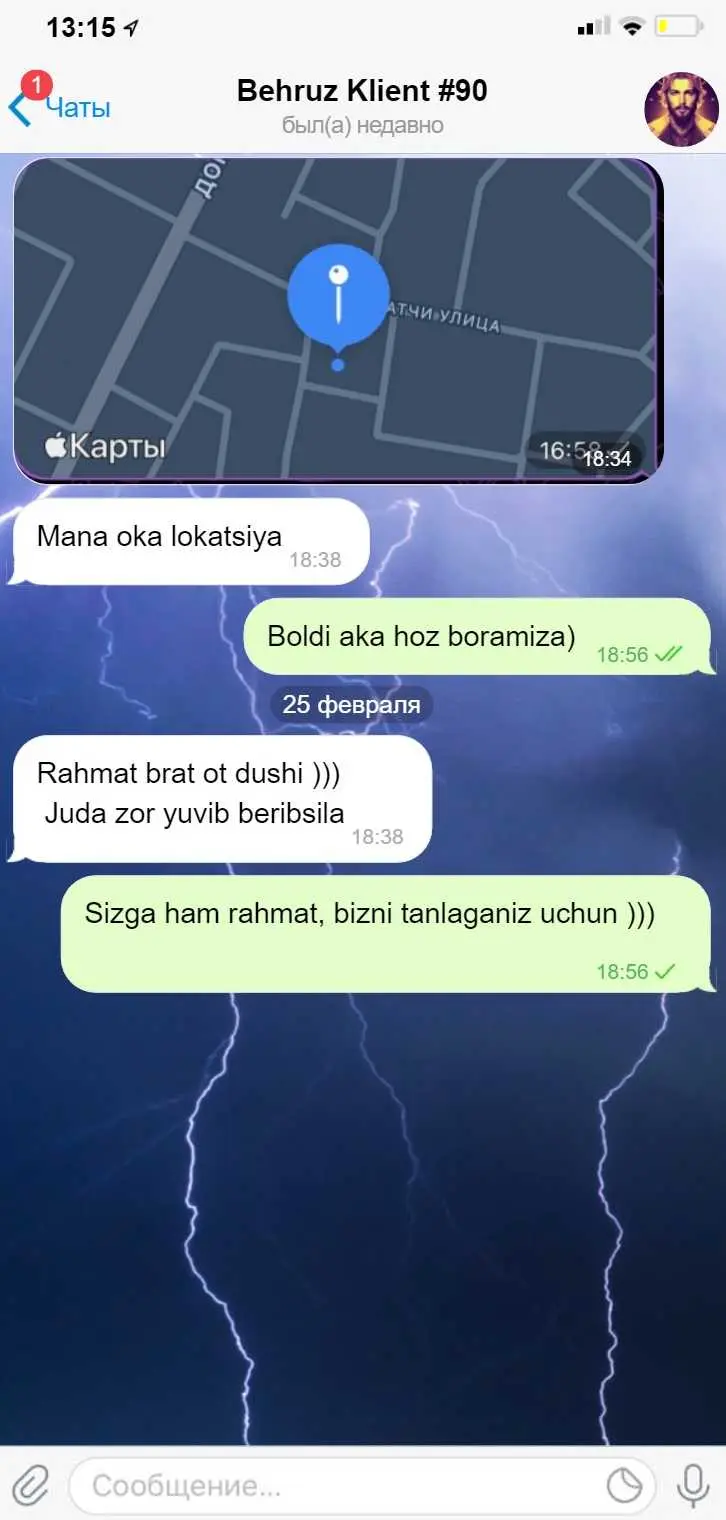Viewport: 726px width, 1520px height.
Task: Record a voice message with microphone
Action: tap(692, 1485)
